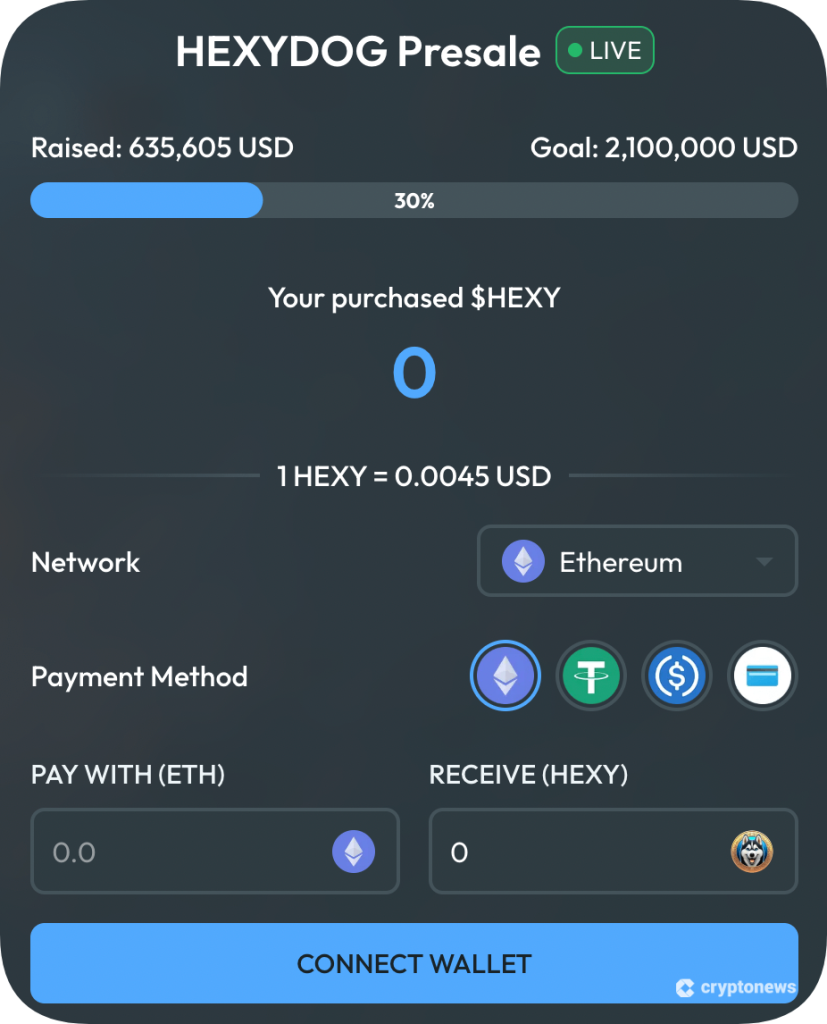Viewport: 827px width, 1024px height.
Task: Switch payment from Ethereum to USDT
Action: [x=591, y=675]
